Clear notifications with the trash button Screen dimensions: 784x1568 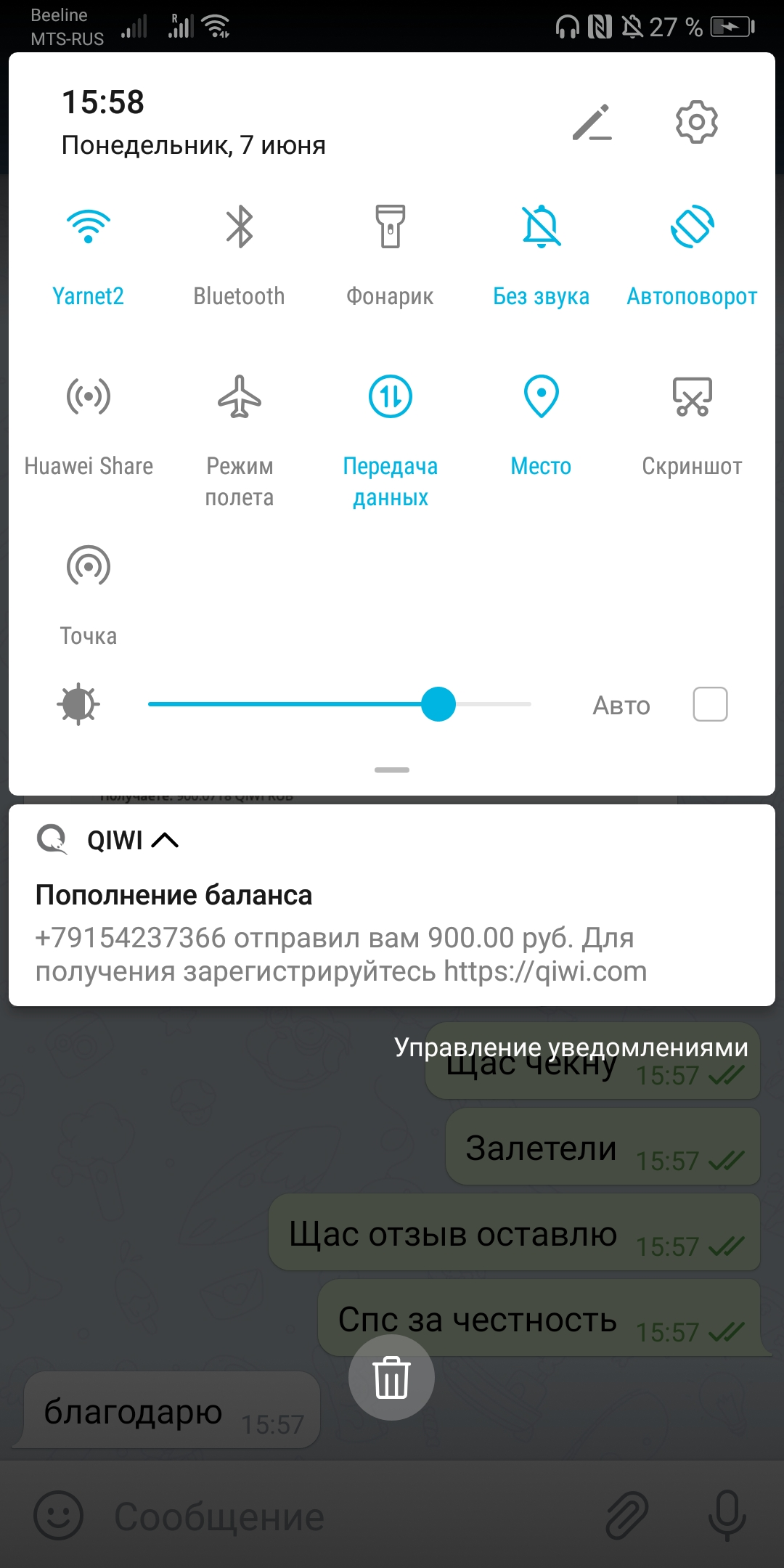pos(391,1377)
